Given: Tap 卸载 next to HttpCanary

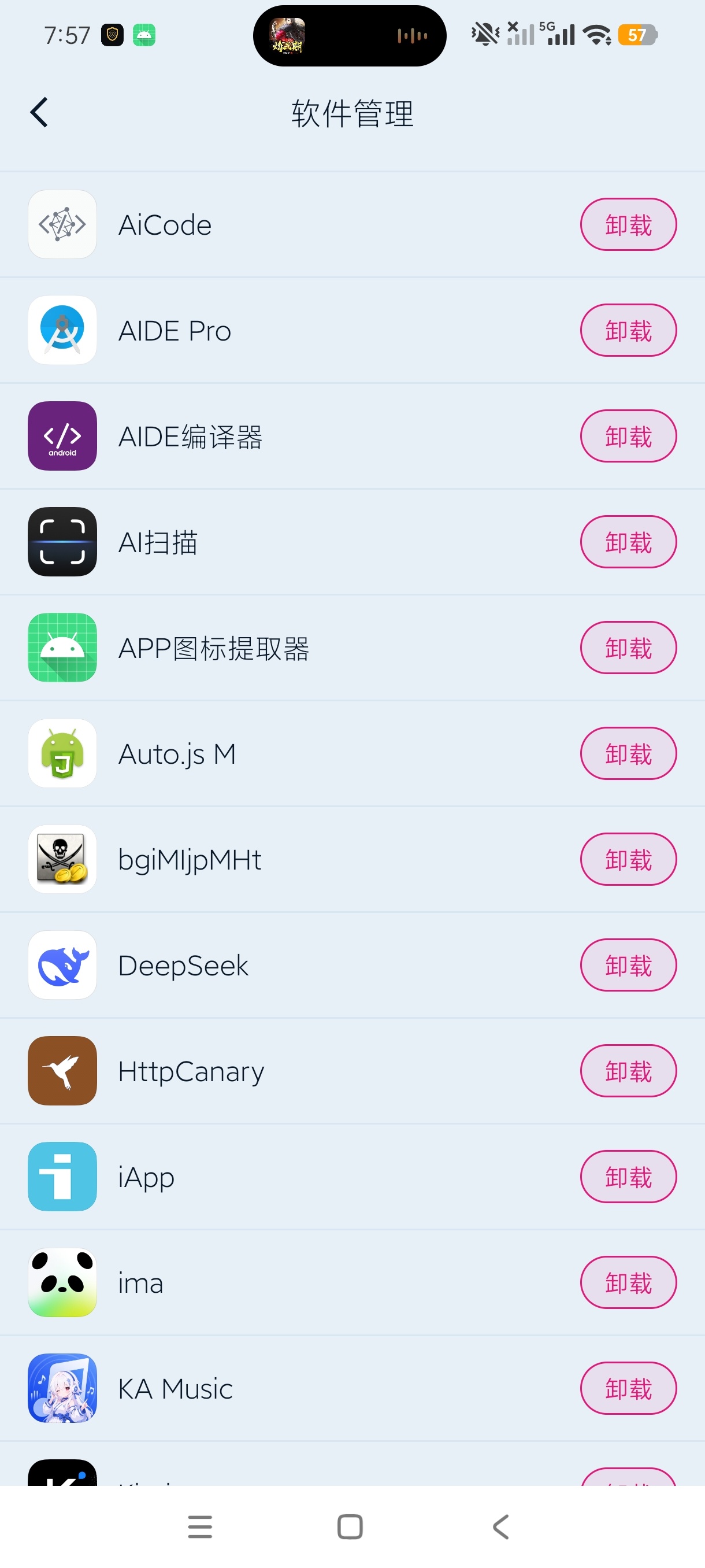Looking at the screenshot, I should [x=628, y=1071].
